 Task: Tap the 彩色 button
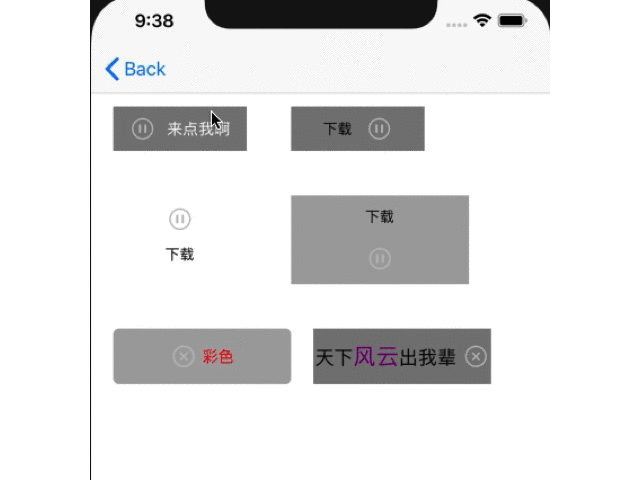[x=202, y=356]
